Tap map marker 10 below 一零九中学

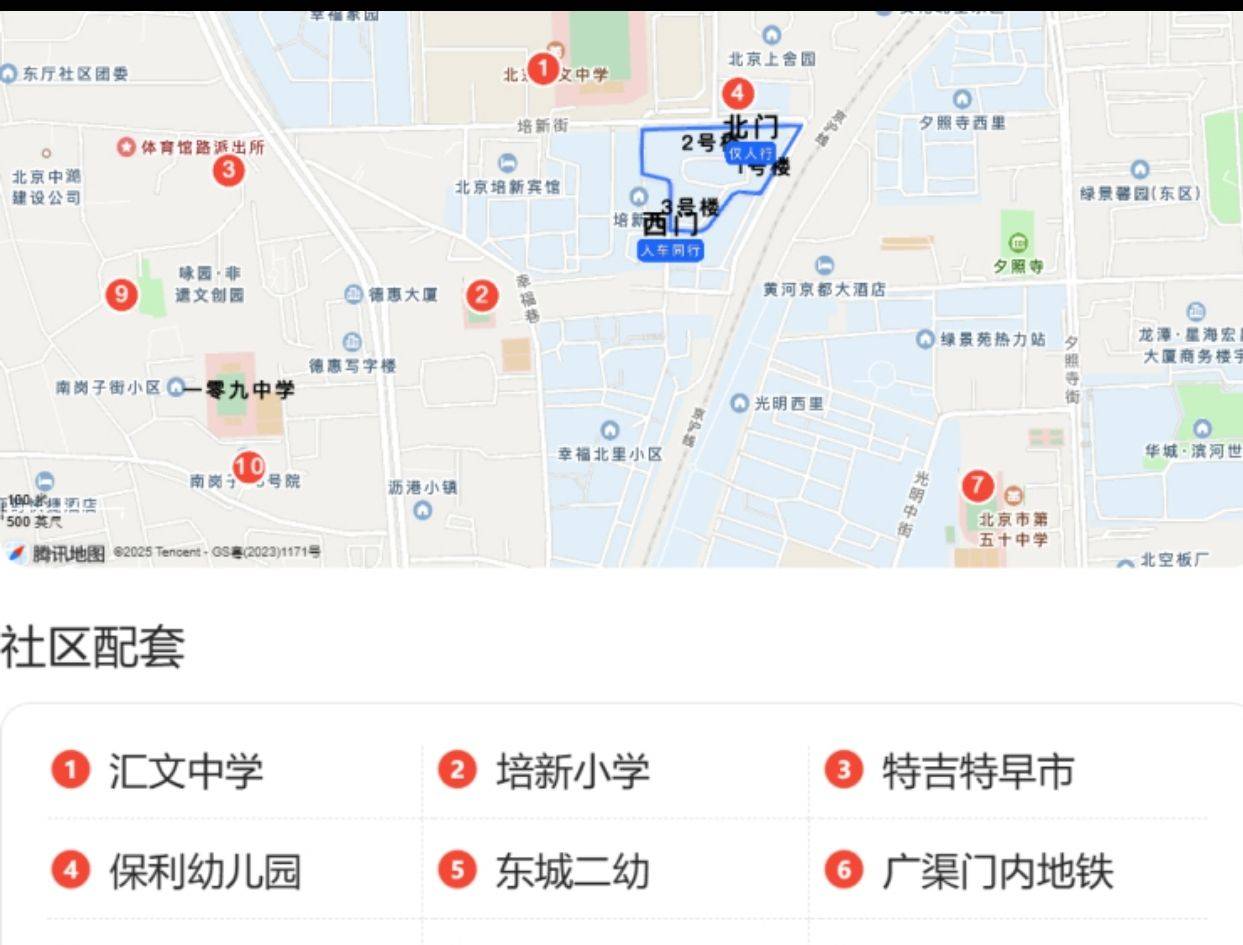click(x=248, y=466)
